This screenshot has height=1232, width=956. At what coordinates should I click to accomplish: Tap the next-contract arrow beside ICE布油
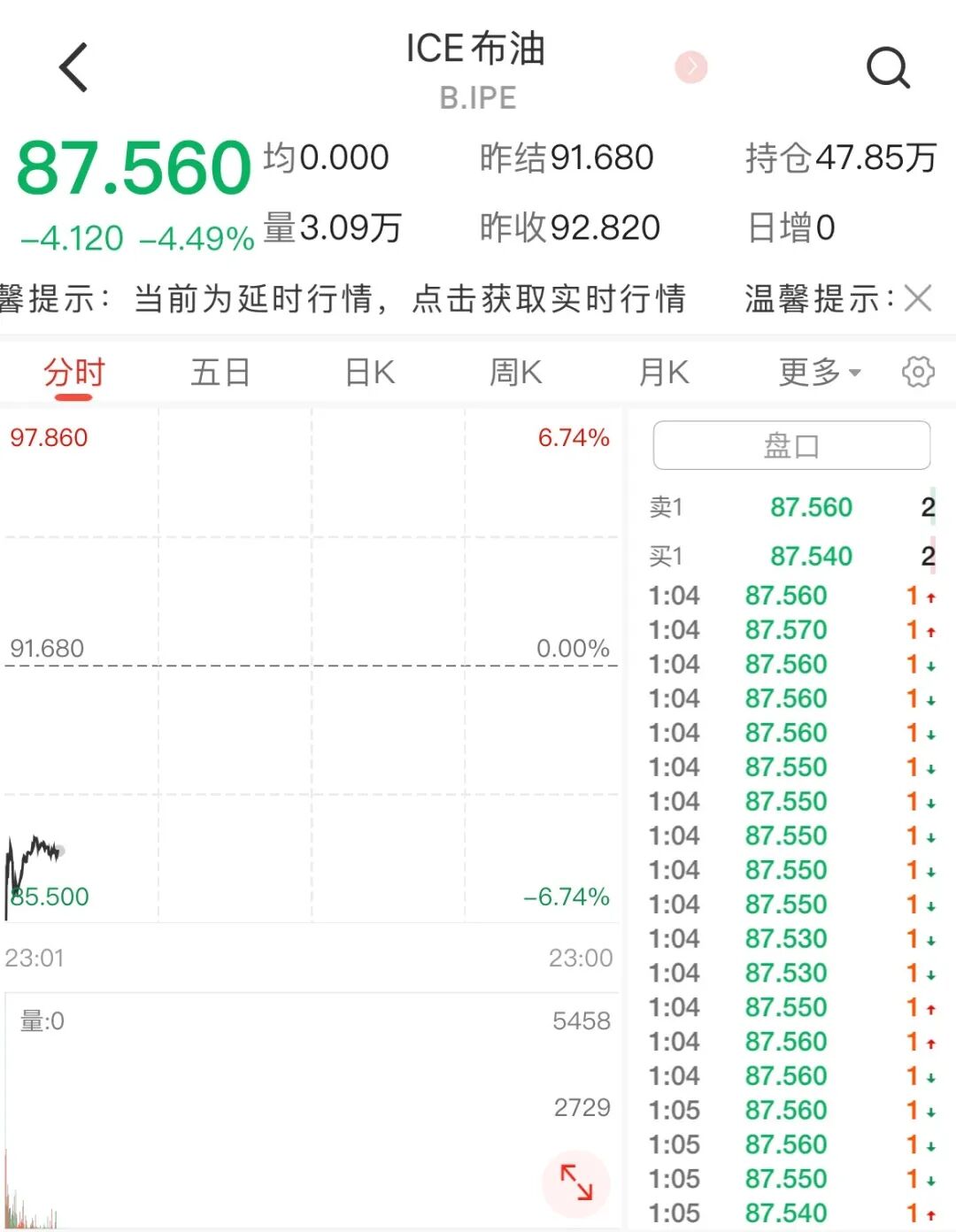coord(691,67)
